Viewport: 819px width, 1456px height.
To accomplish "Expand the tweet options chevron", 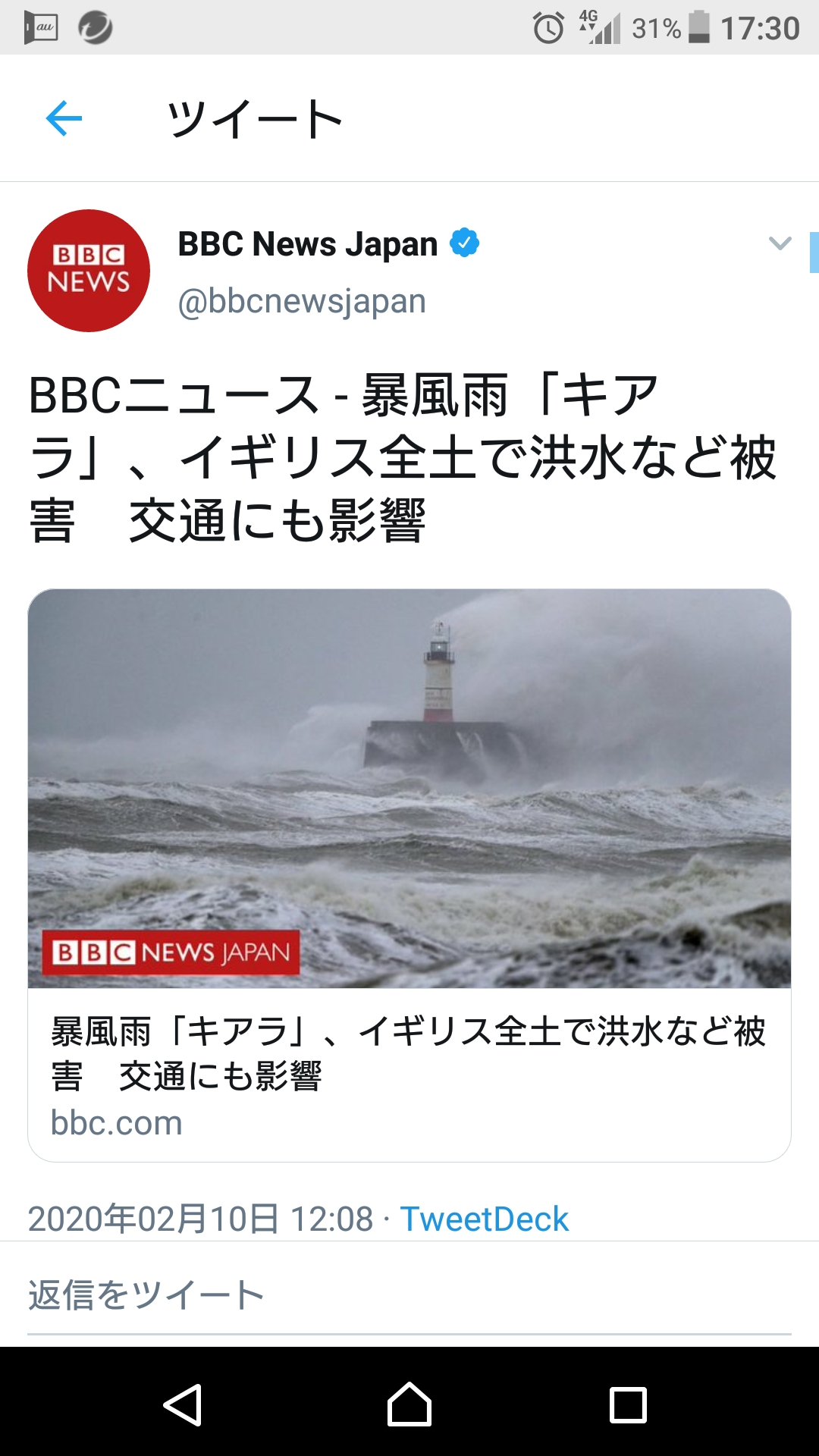I will (780, 243).
